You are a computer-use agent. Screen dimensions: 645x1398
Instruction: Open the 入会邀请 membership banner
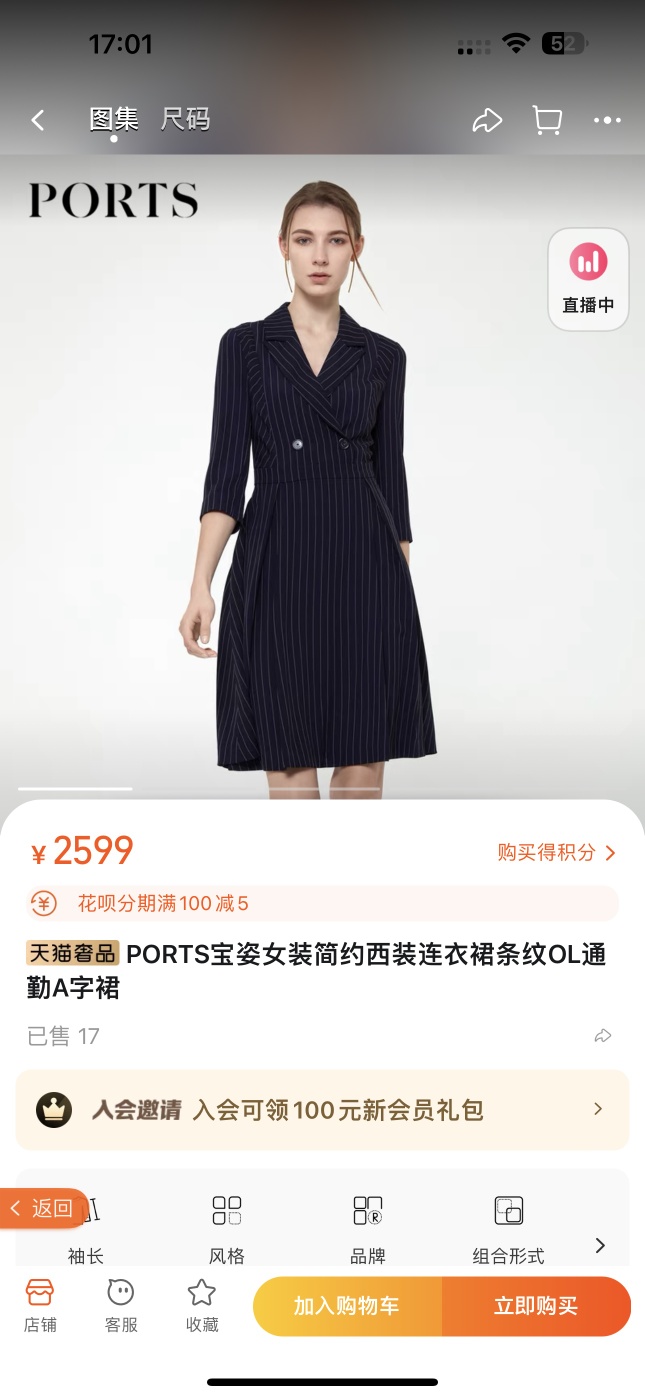pyautogui.click(x=322, y=1109)
